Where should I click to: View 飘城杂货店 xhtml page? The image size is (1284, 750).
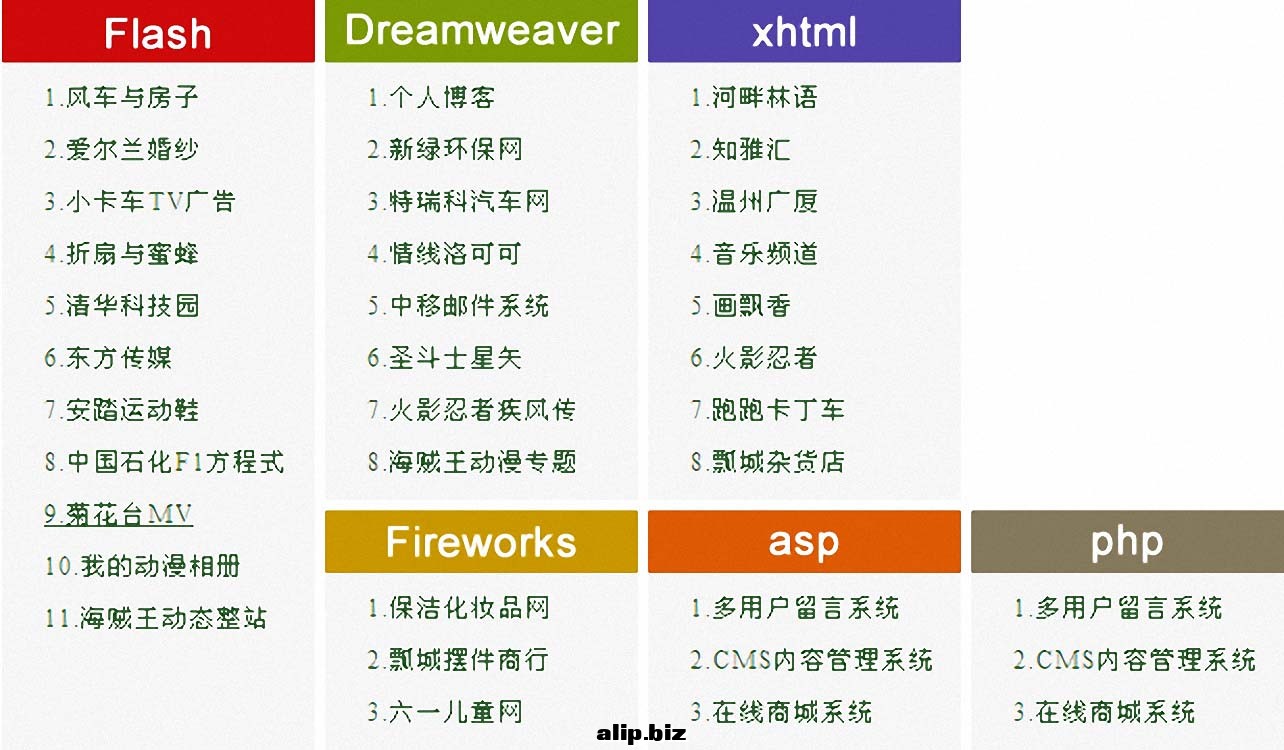coord(767,463)
